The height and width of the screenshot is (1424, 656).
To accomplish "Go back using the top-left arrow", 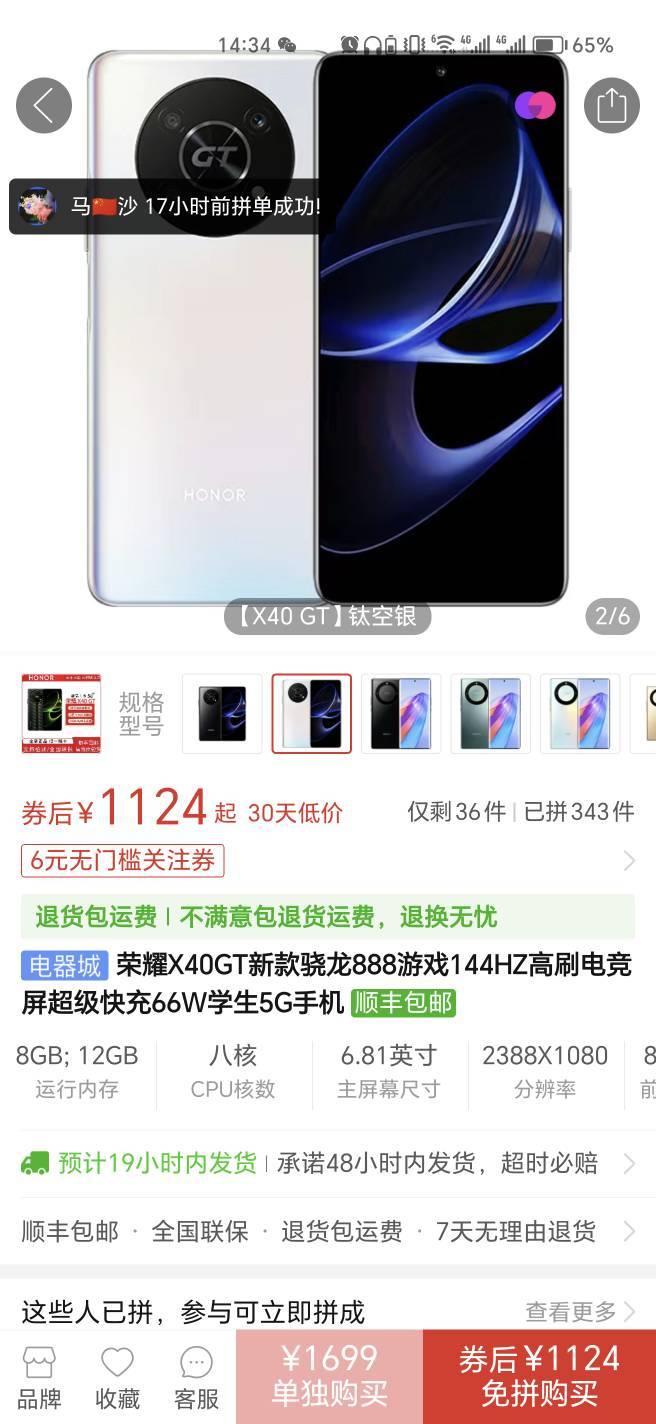I will (44, 105).
